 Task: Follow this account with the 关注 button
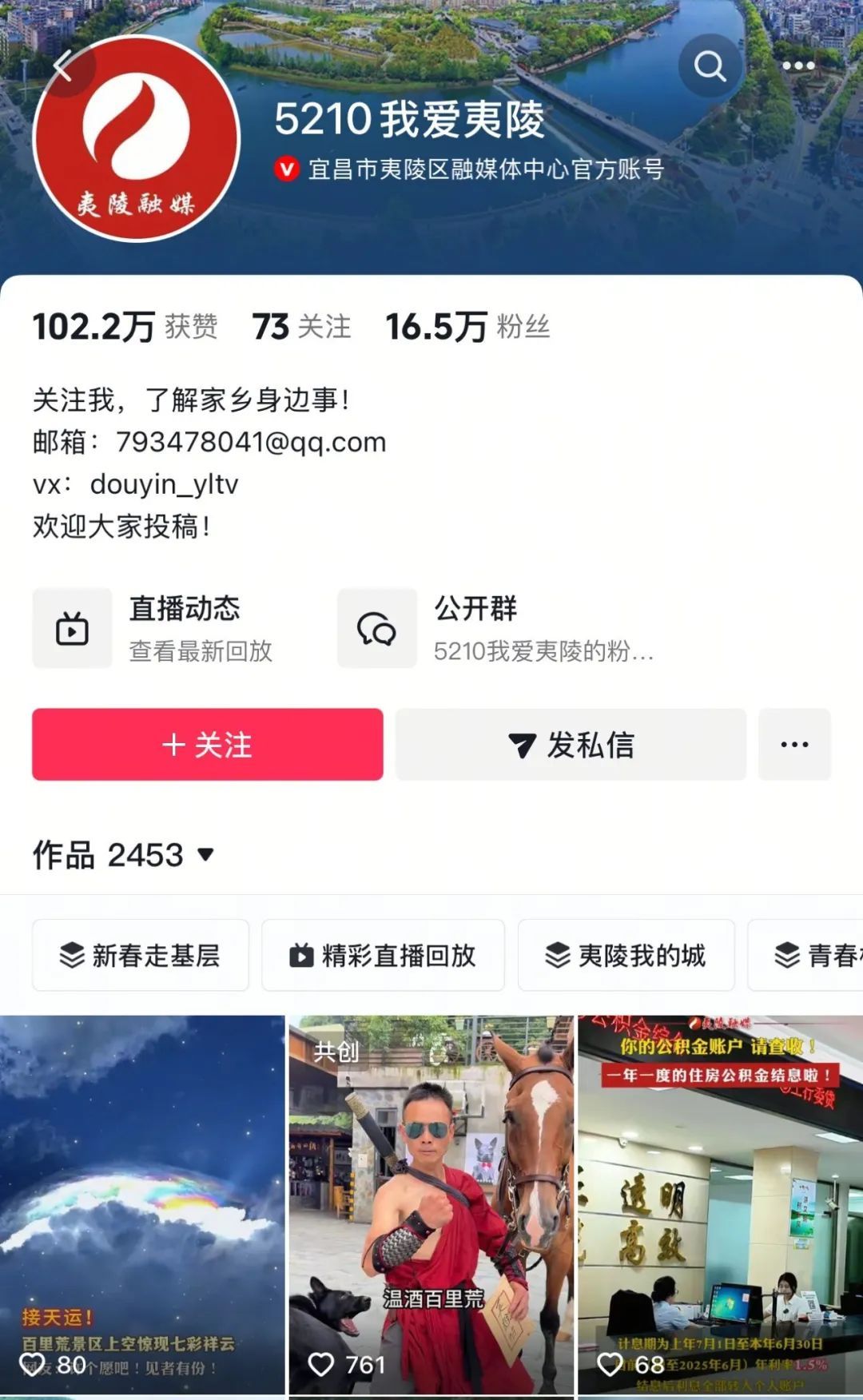pyautogui.click(x=208, y=745)
